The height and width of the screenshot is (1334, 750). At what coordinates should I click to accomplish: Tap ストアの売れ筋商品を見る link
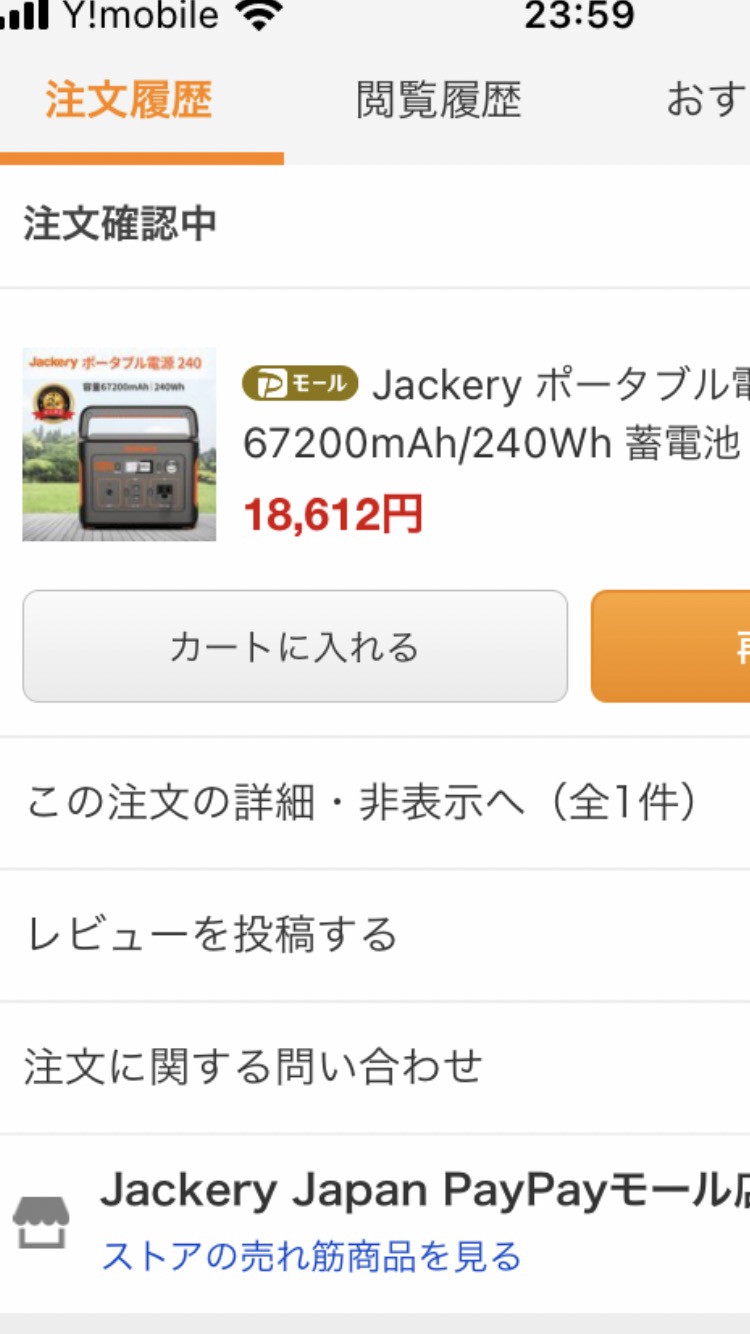pos(312,1256)
